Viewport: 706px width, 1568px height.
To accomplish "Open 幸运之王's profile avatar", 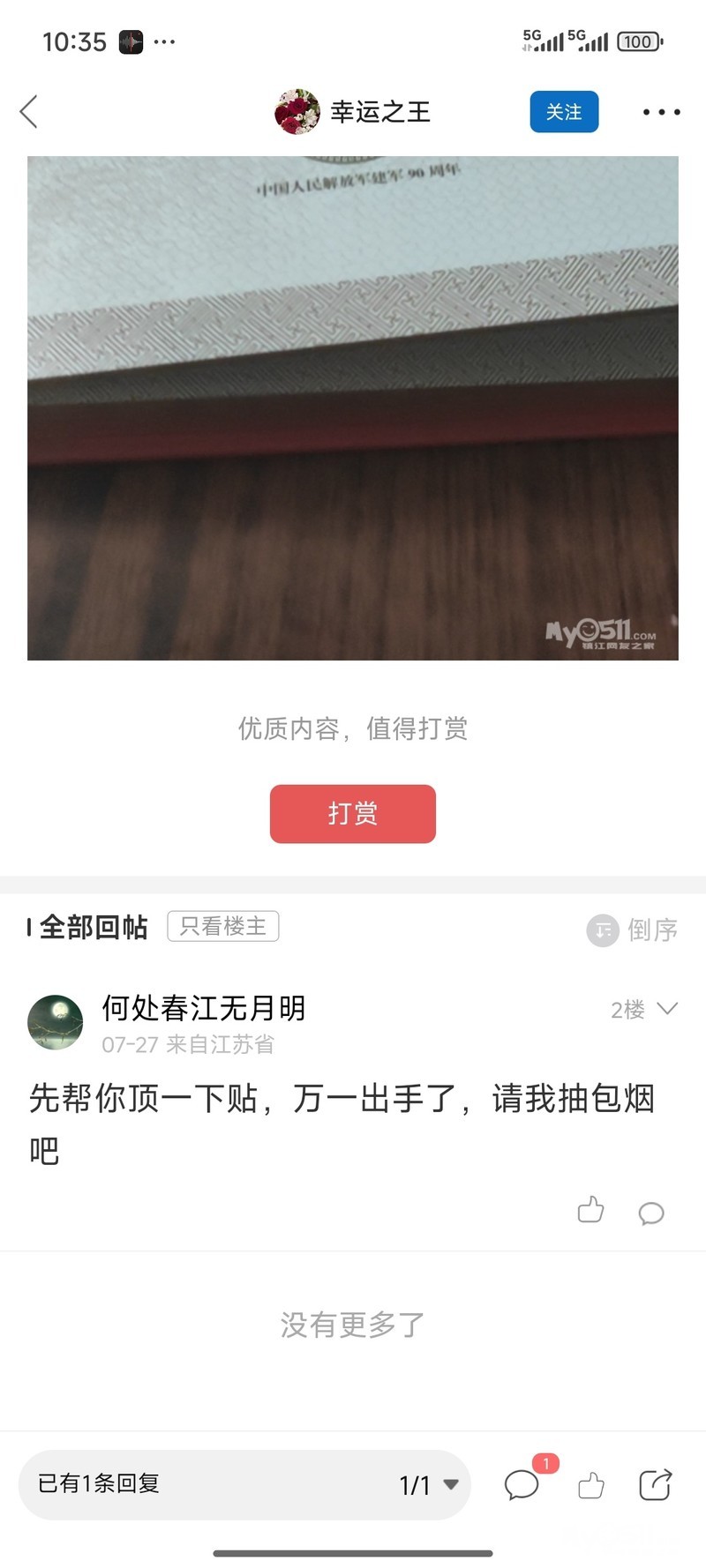I will tap(297, 112).
